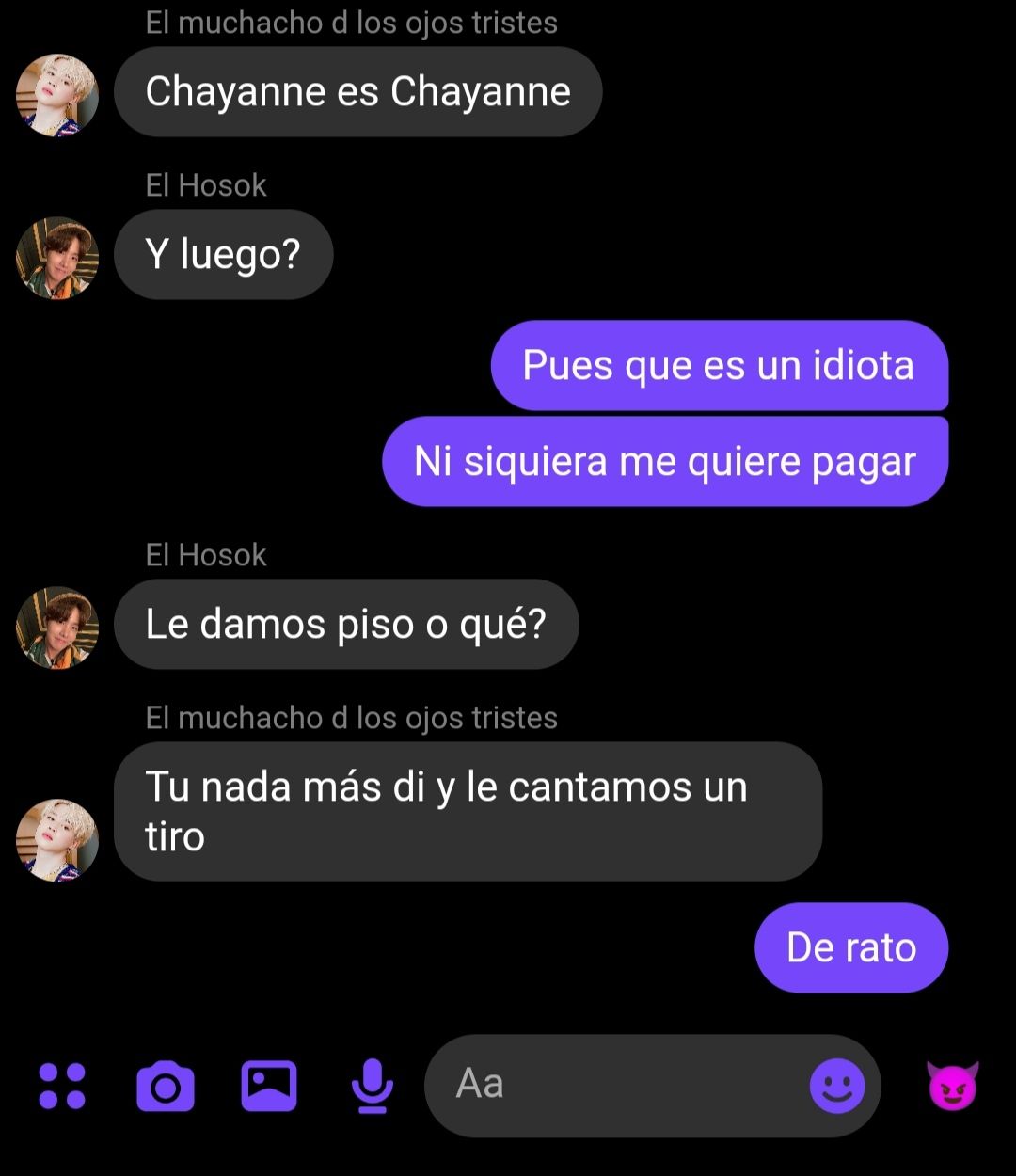Open the emoji picker smiley
This screenshot has height=1176, width=1016.
click(x=837, y=1087)
